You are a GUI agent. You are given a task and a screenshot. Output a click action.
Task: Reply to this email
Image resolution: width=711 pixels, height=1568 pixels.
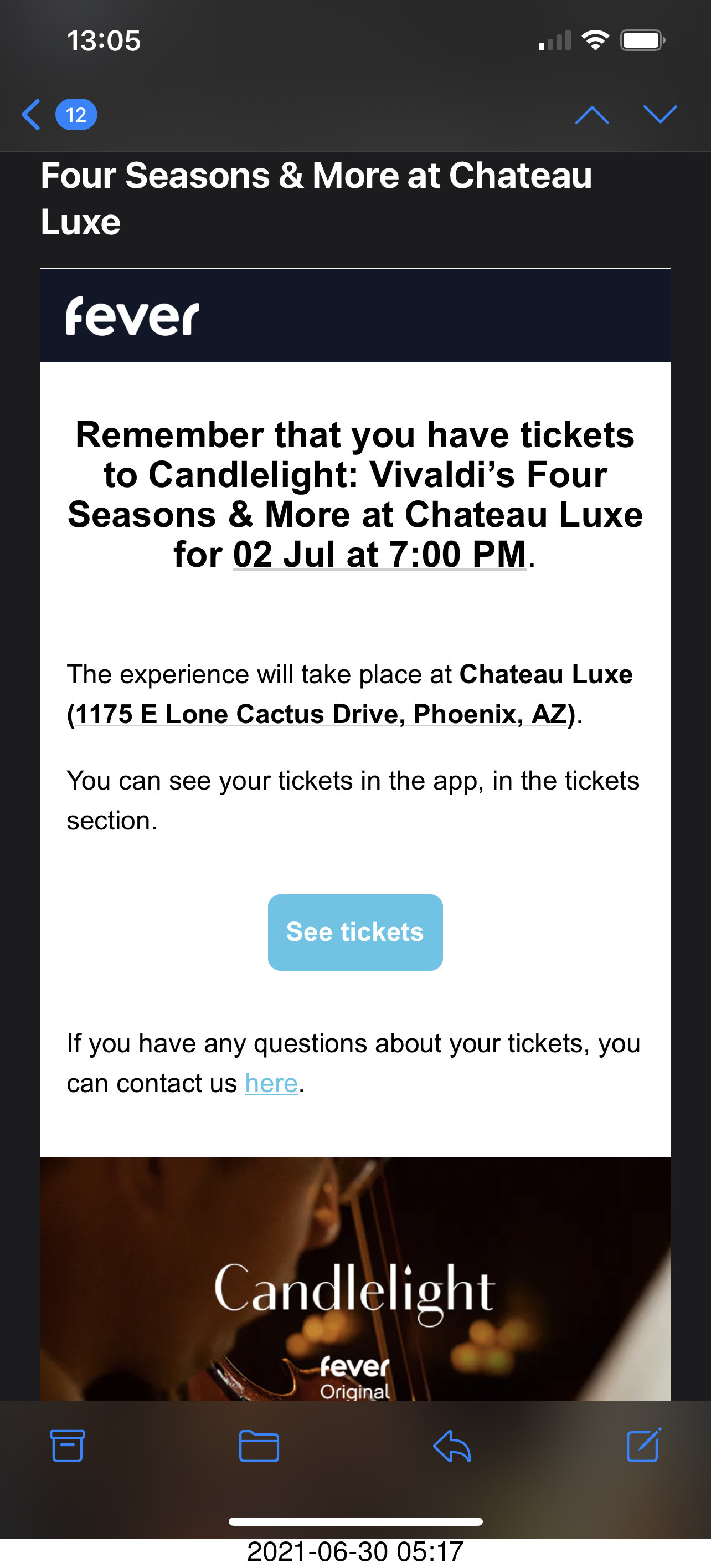452,1445
